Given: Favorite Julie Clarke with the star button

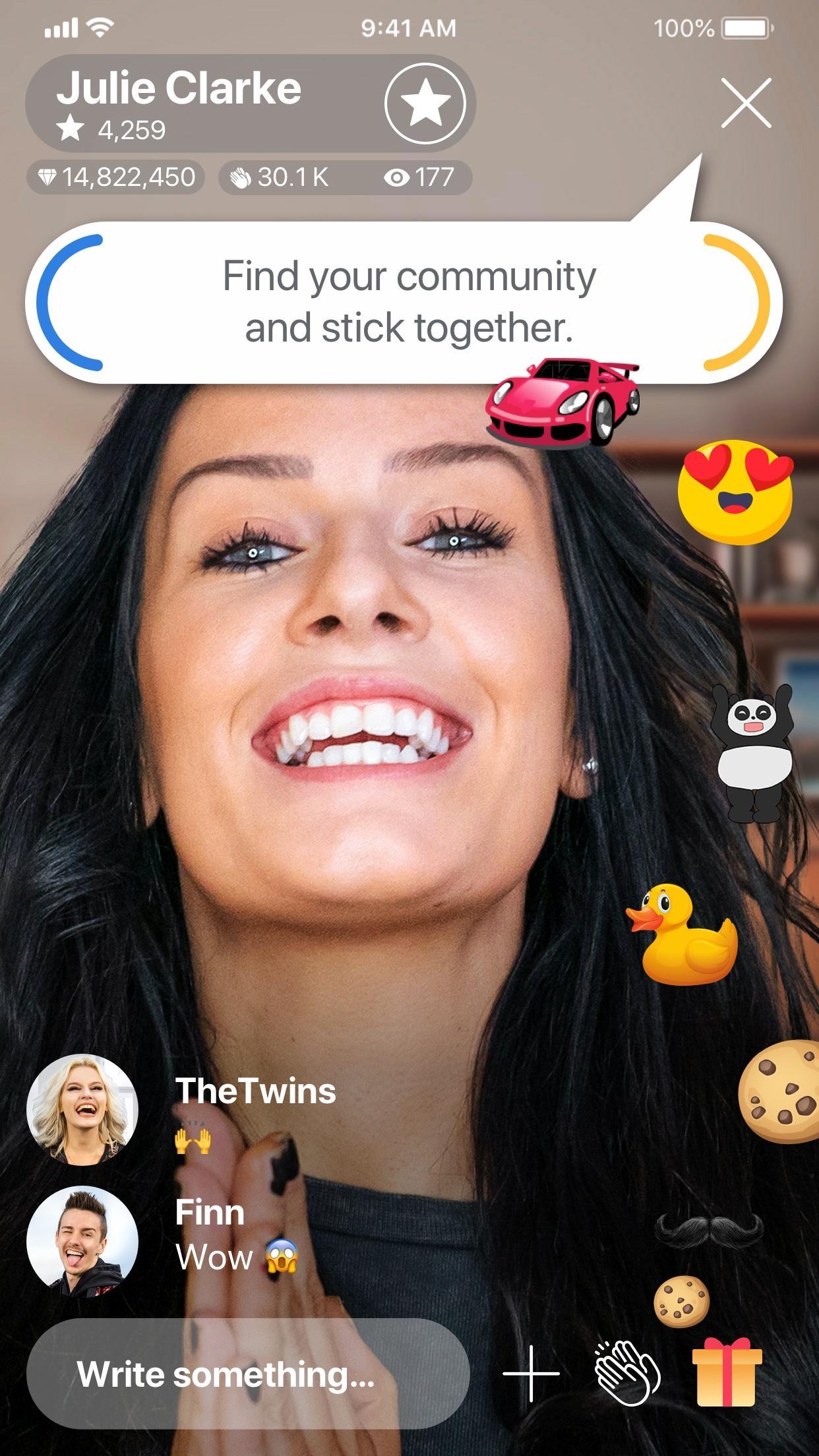Looking at the screenshot, I should tap(425, 104).
